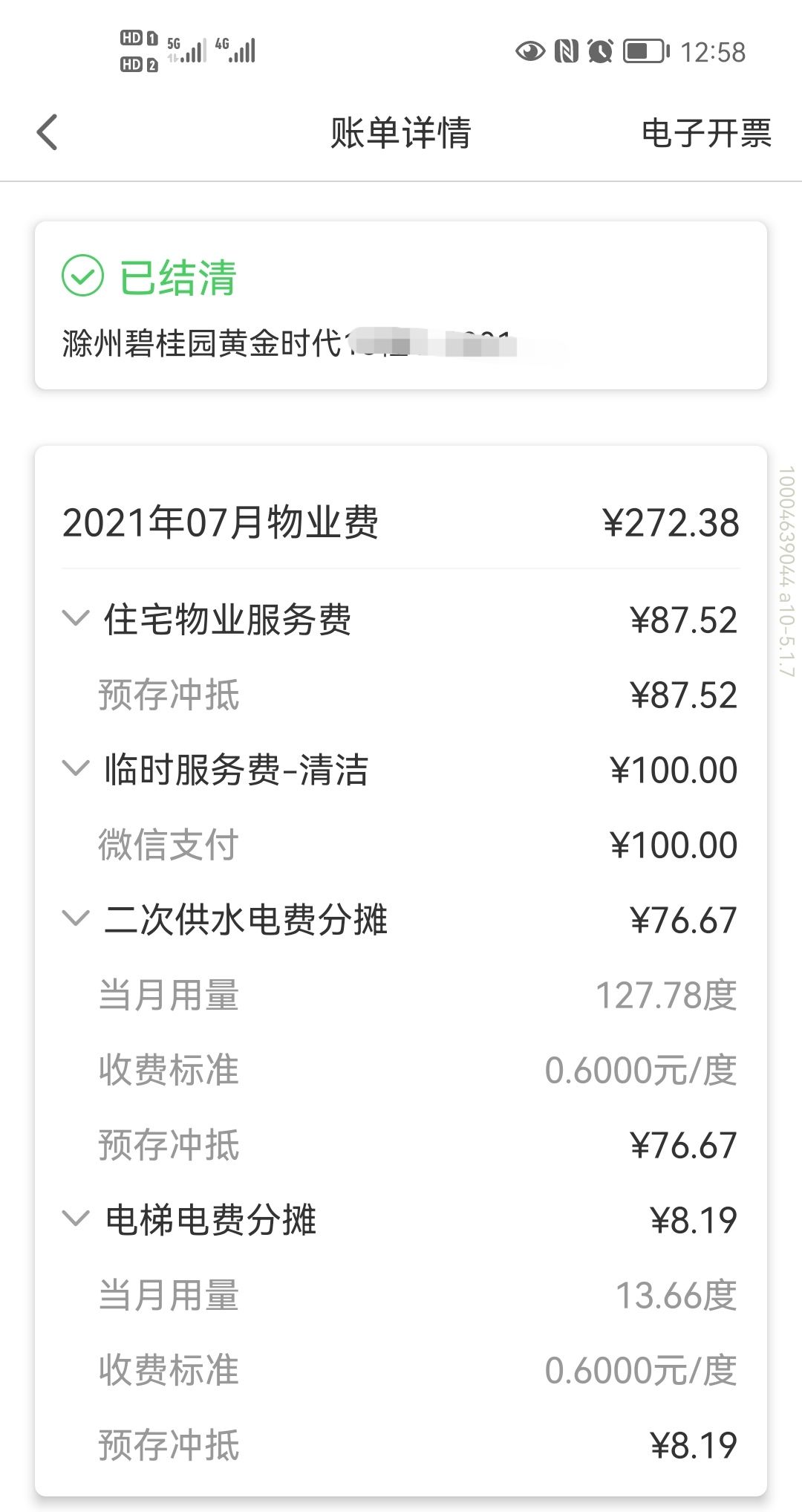
Task: Open 电子开票 e-invoice option
Action: point(706,133)
